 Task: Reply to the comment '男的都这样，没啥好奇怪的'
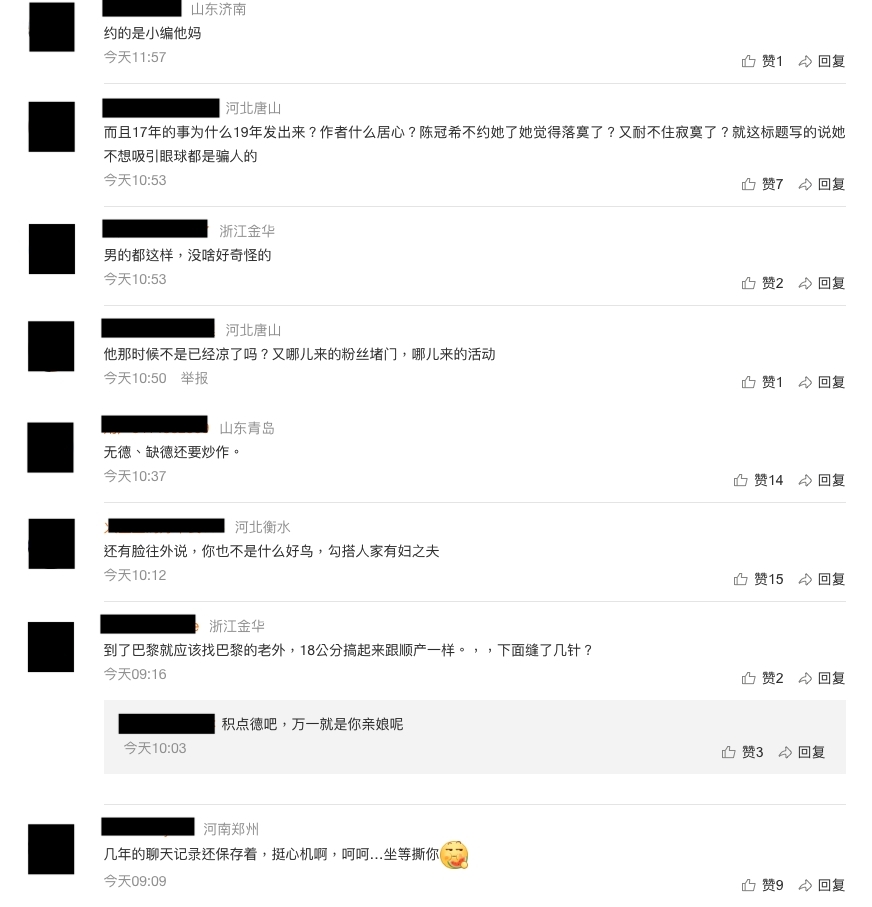click(x=821, y=283)
